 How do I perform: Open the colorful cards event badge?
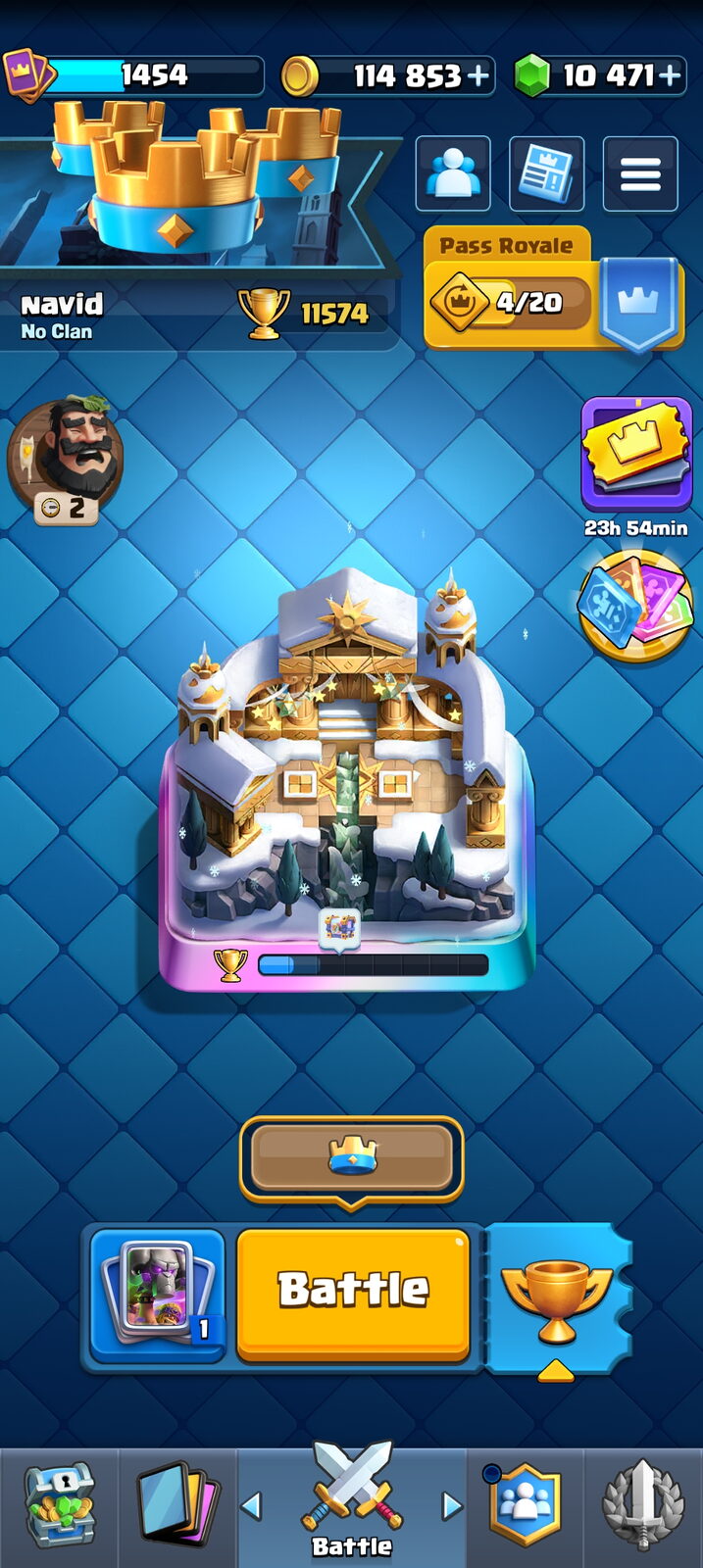(x=634, y=605)
